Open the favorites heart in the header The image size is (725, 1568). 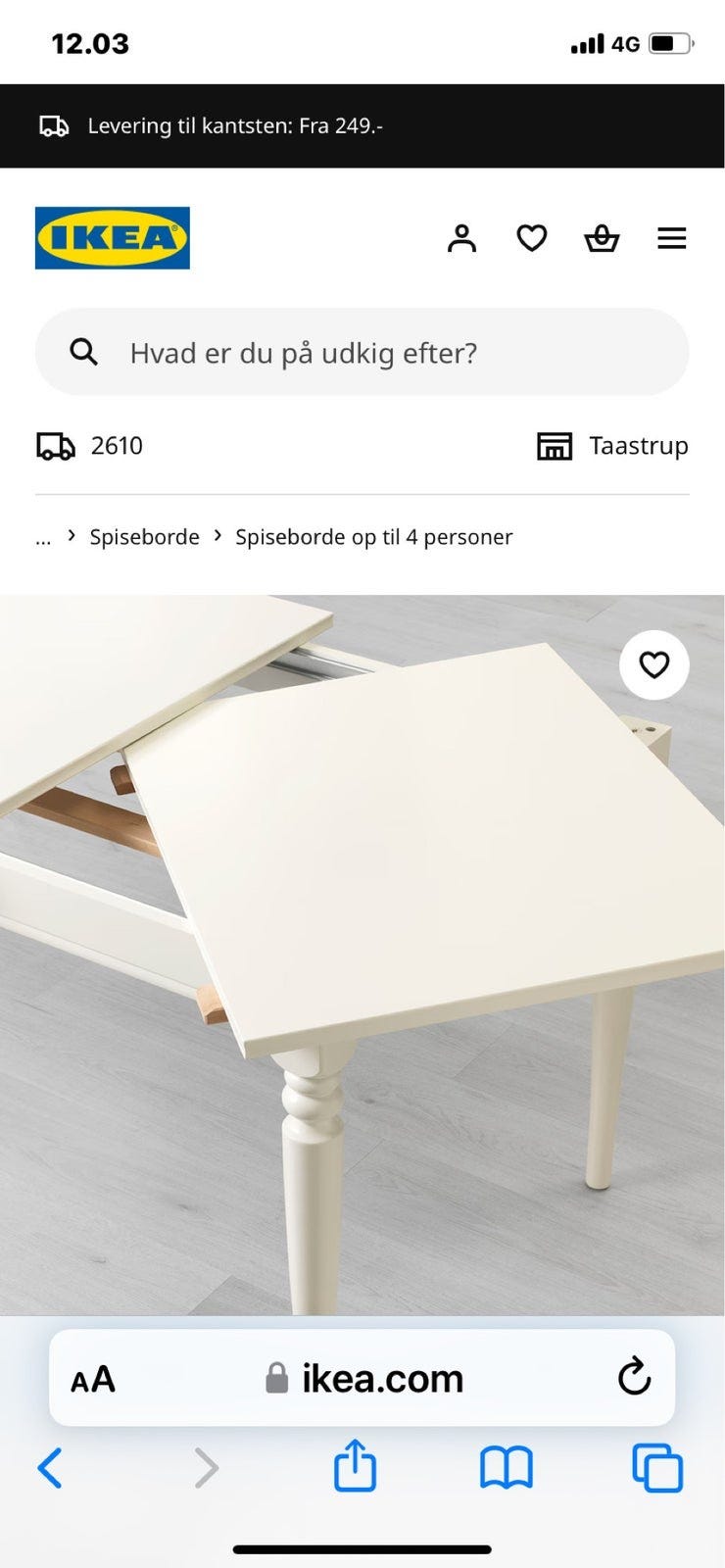tap(532, 238)
